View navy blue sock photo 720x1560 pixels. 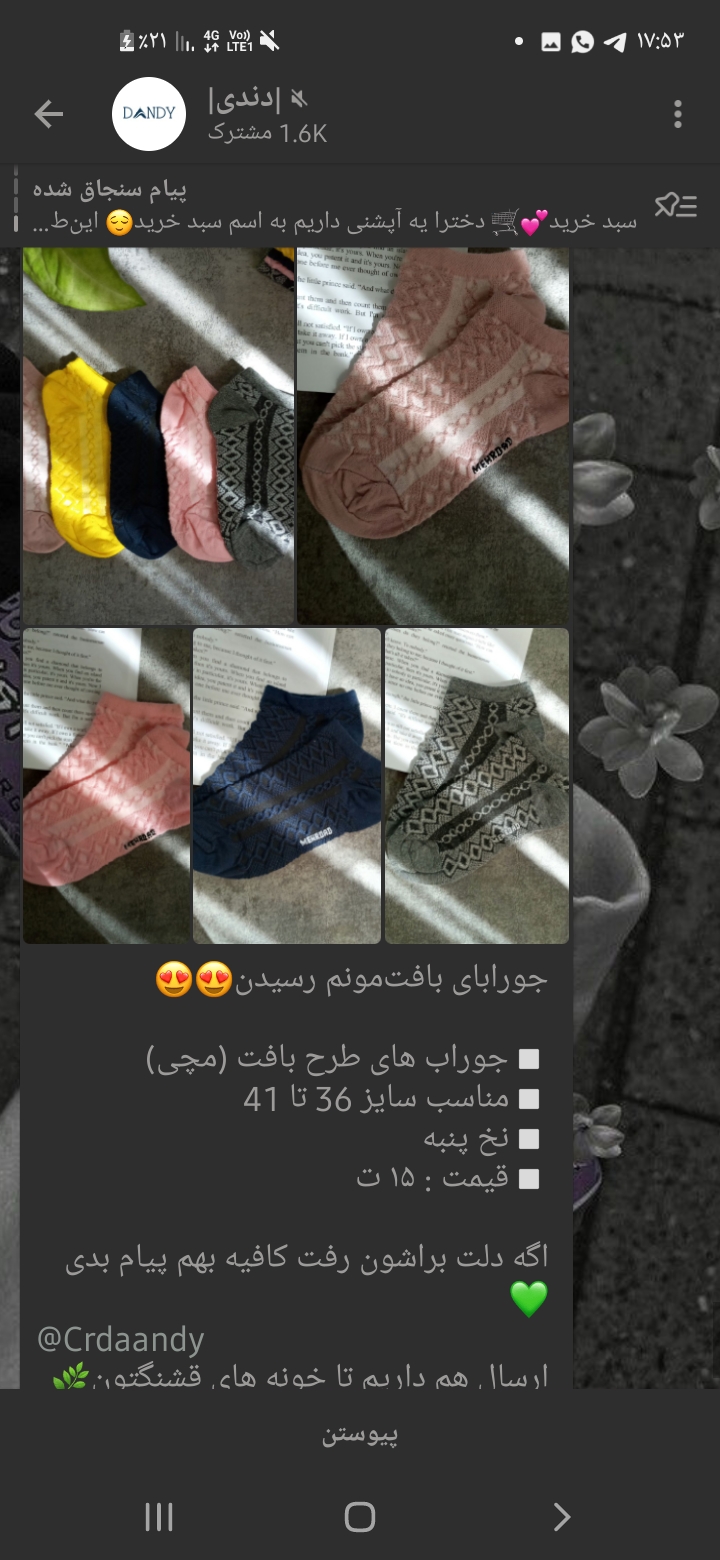point(287,786)
